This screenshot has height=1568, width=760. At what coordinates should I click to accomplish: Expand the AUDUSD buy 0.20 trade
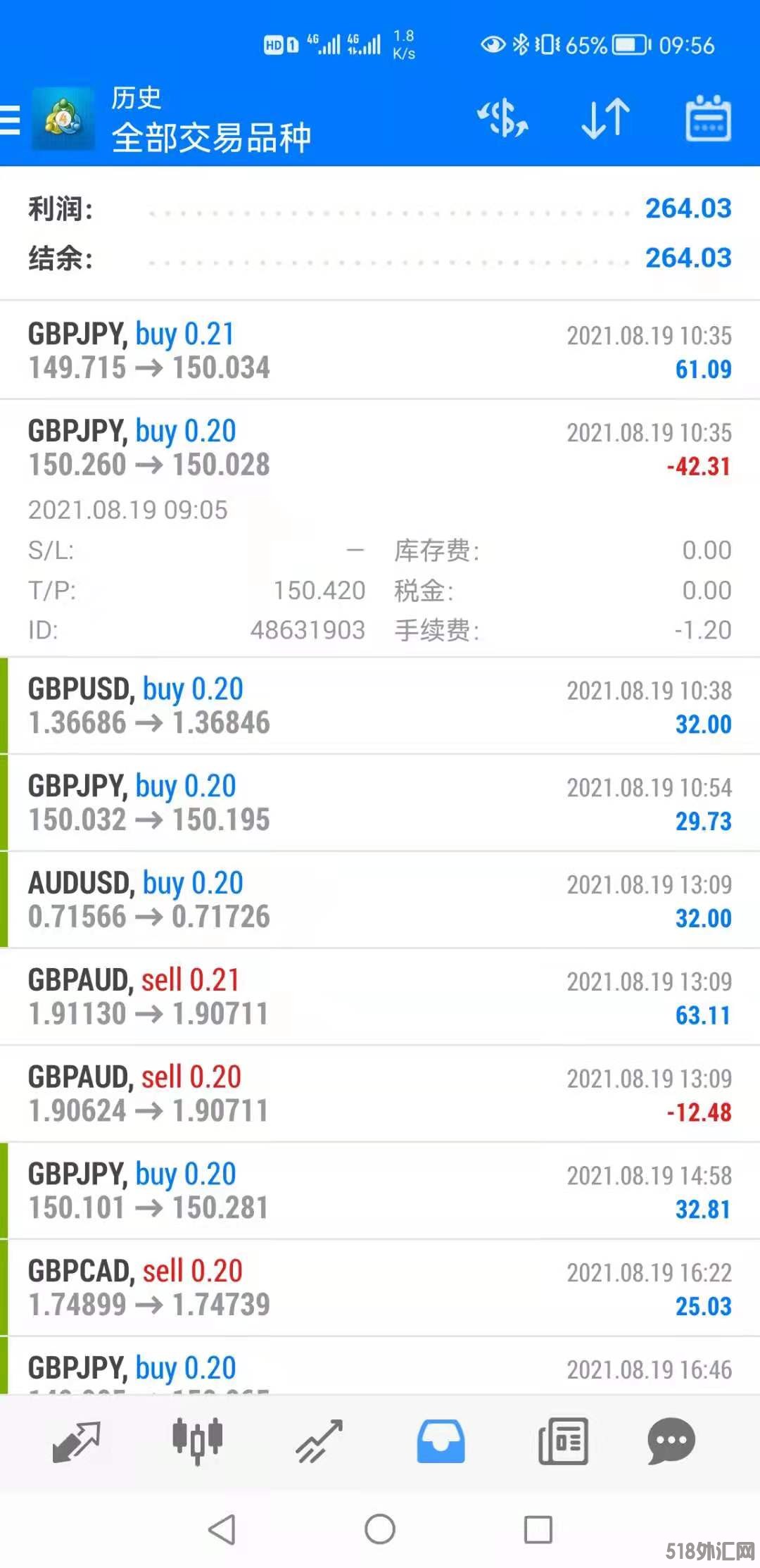[x=380, y=900]
